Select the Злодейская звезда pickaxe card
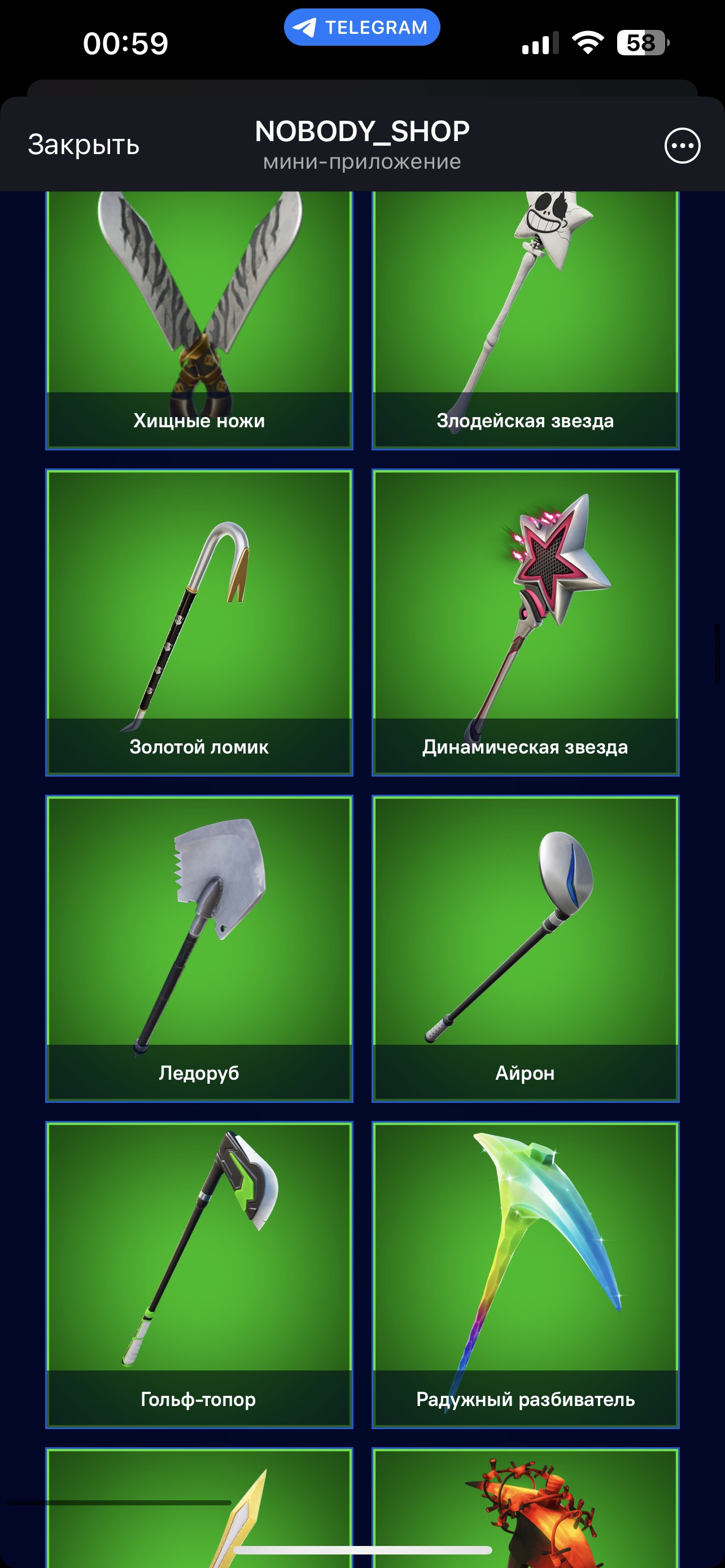Viewport: 725px width, 1568px height. pyautogui.click(x=525, y=321)
